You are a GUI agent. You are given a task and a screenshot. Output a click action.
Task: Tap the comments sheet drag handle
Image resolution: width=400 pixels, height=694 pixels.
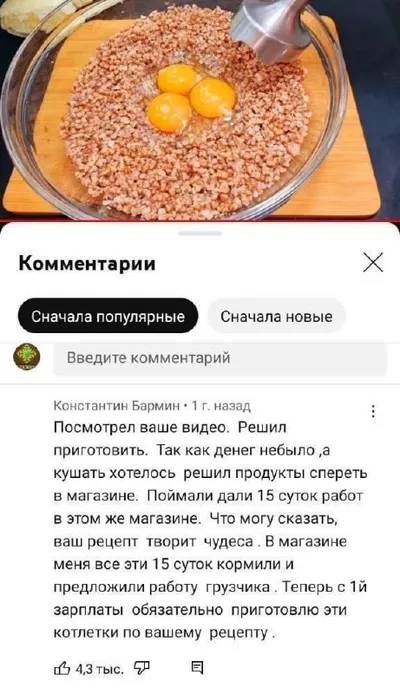200,233
